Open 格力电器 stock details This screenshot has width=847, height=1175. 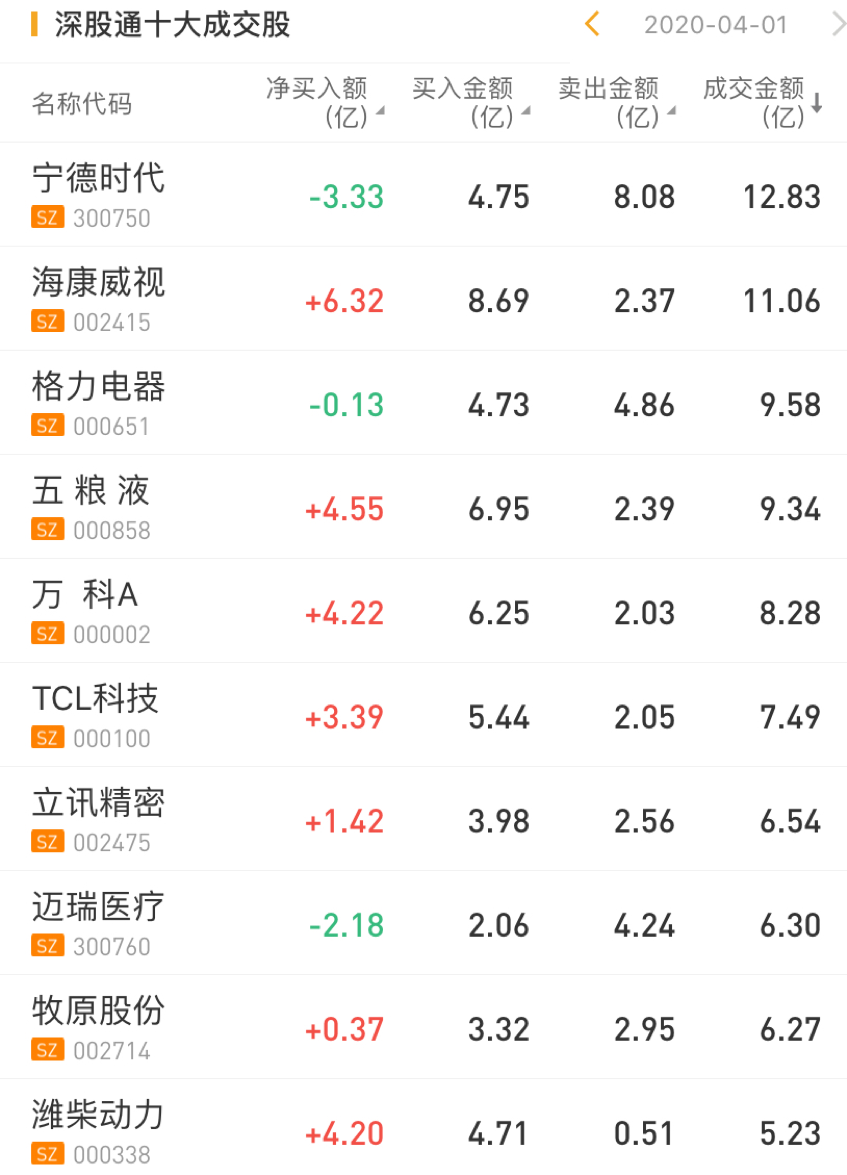point(98,402)
